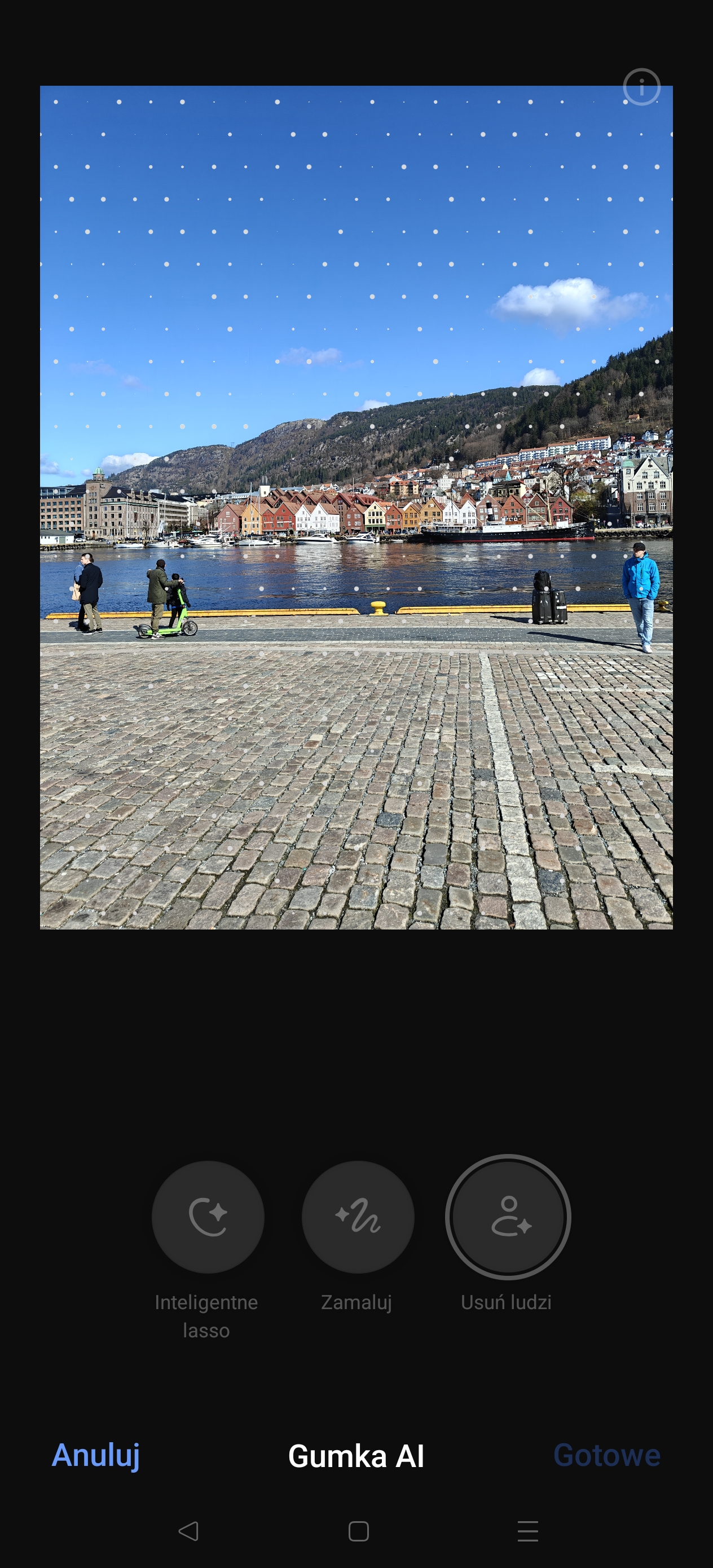Activate the Usuń ludzi option
The width and height of the screenshot is (713, 1568).
click(508, 1217)
